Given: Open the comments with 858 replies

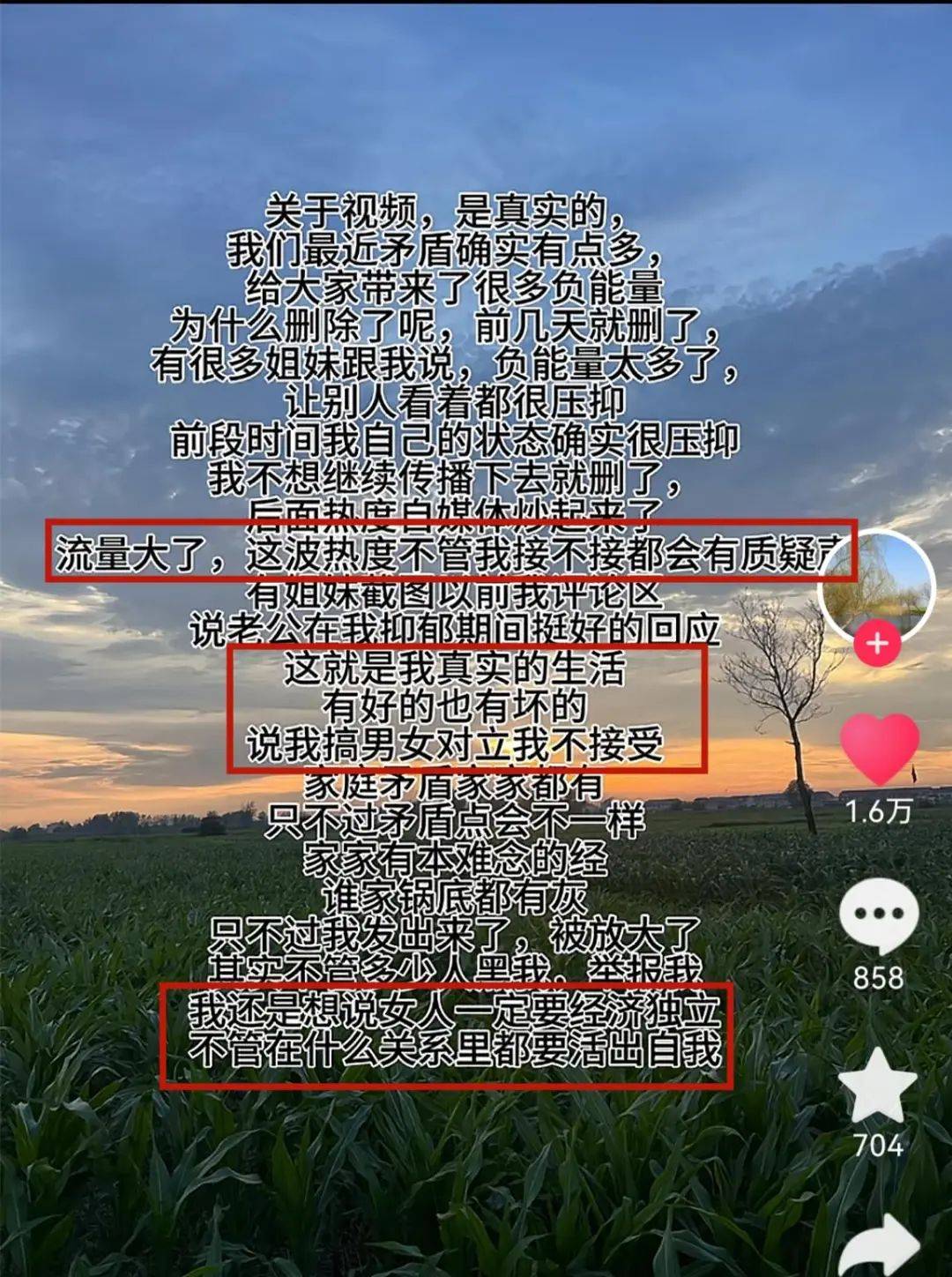Looking at the screenshot, I should click(879, 916).
